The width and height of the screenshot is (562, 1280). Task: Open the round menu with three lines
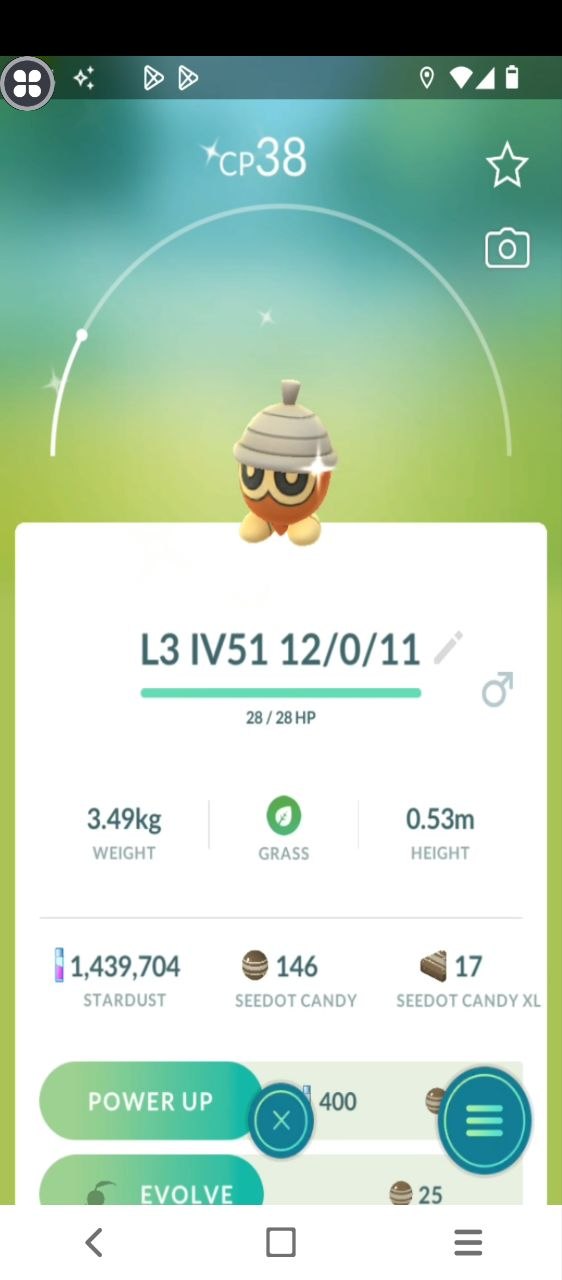coord(485,1120)
